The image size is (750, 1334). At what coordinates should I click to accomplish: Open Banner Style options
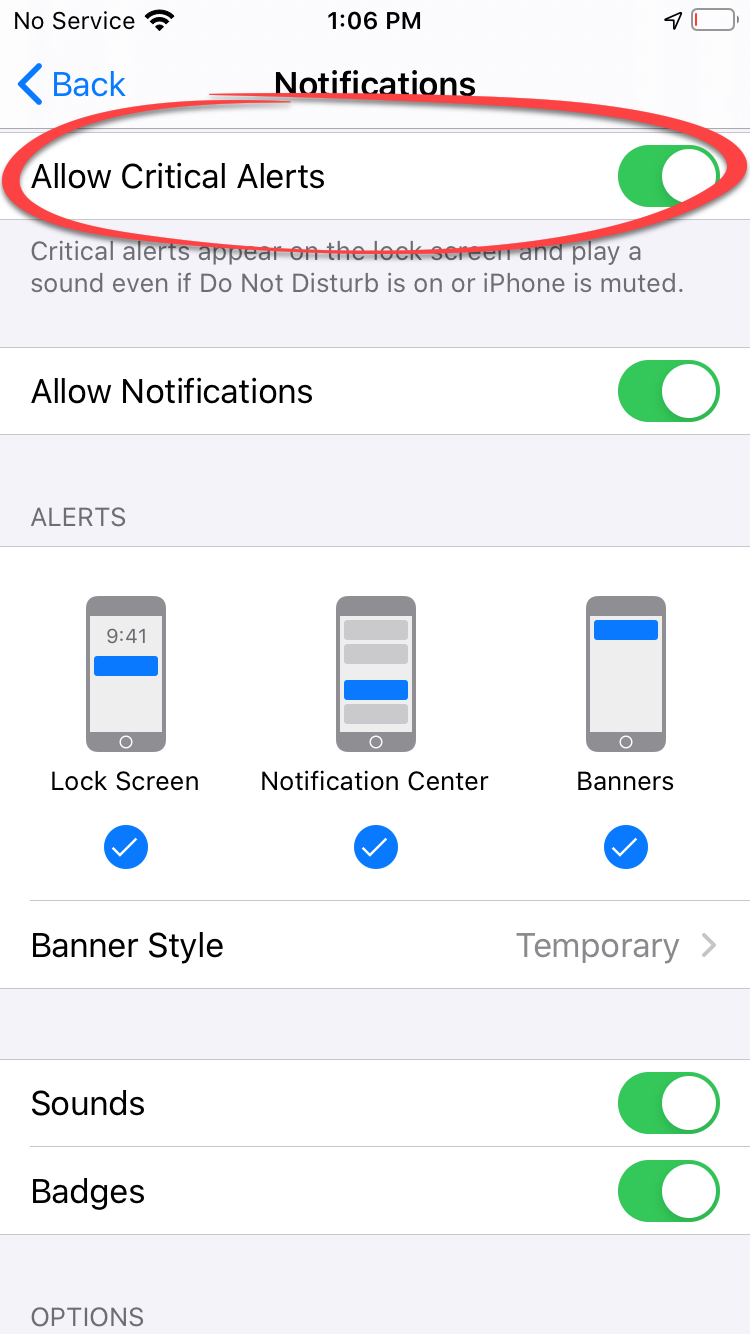coord(375,945)
